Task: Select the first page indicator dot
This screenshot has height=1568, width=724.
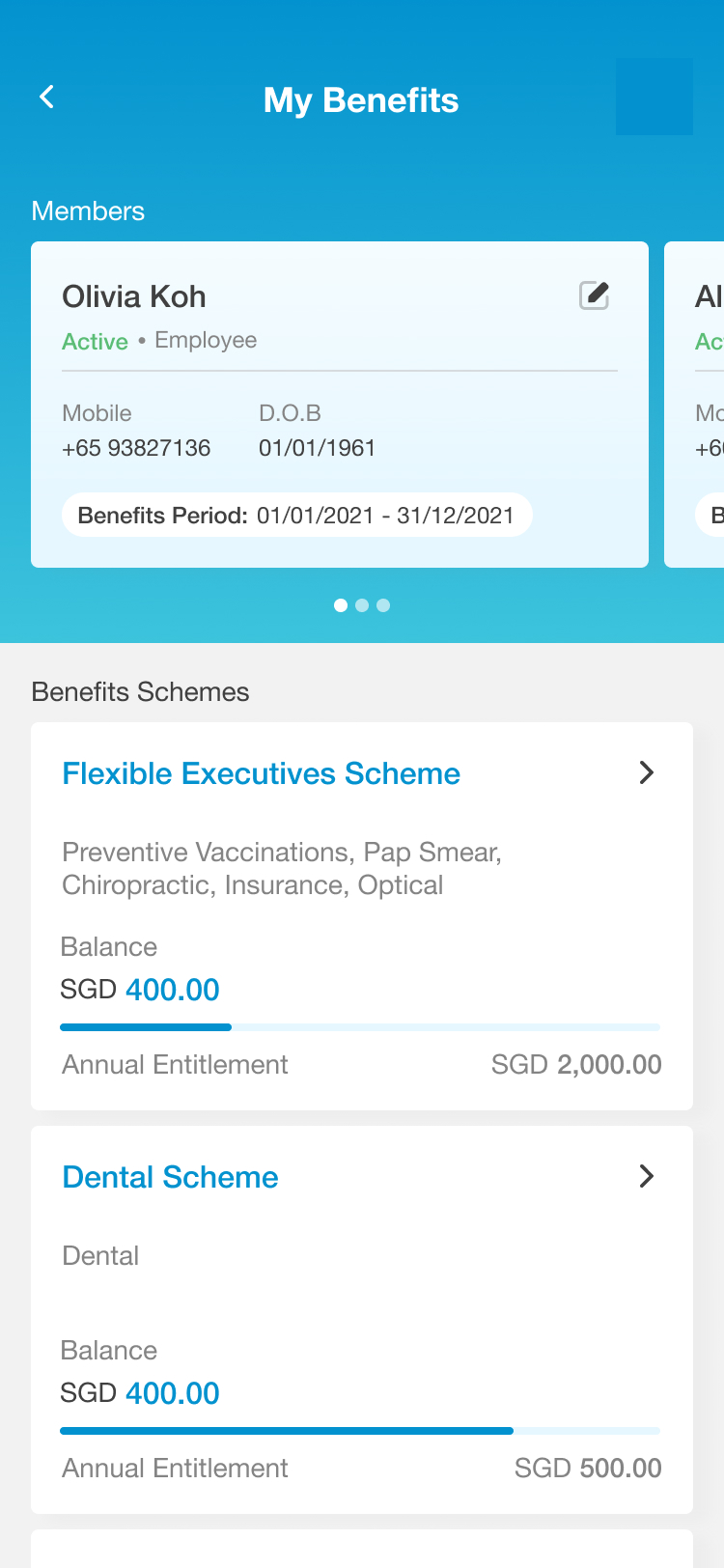Action: click(x=340, y=604)
